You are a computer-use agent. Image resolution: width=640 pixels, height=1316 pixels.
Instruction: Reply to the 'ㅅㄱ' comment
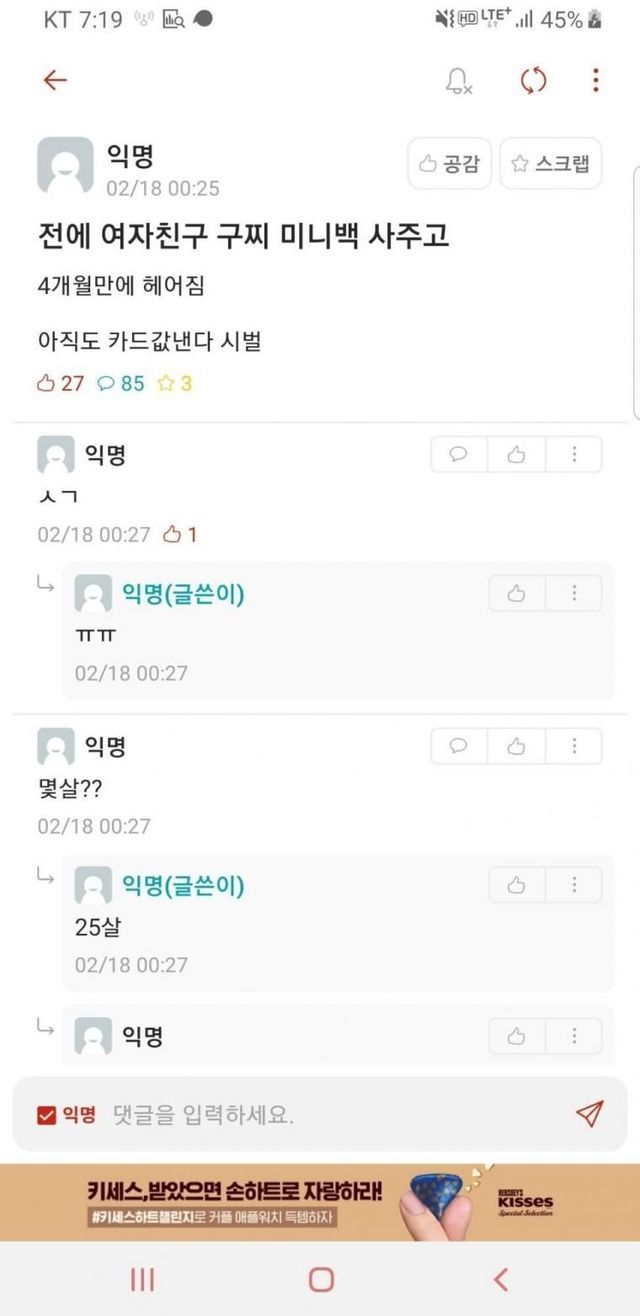point(459,455)
